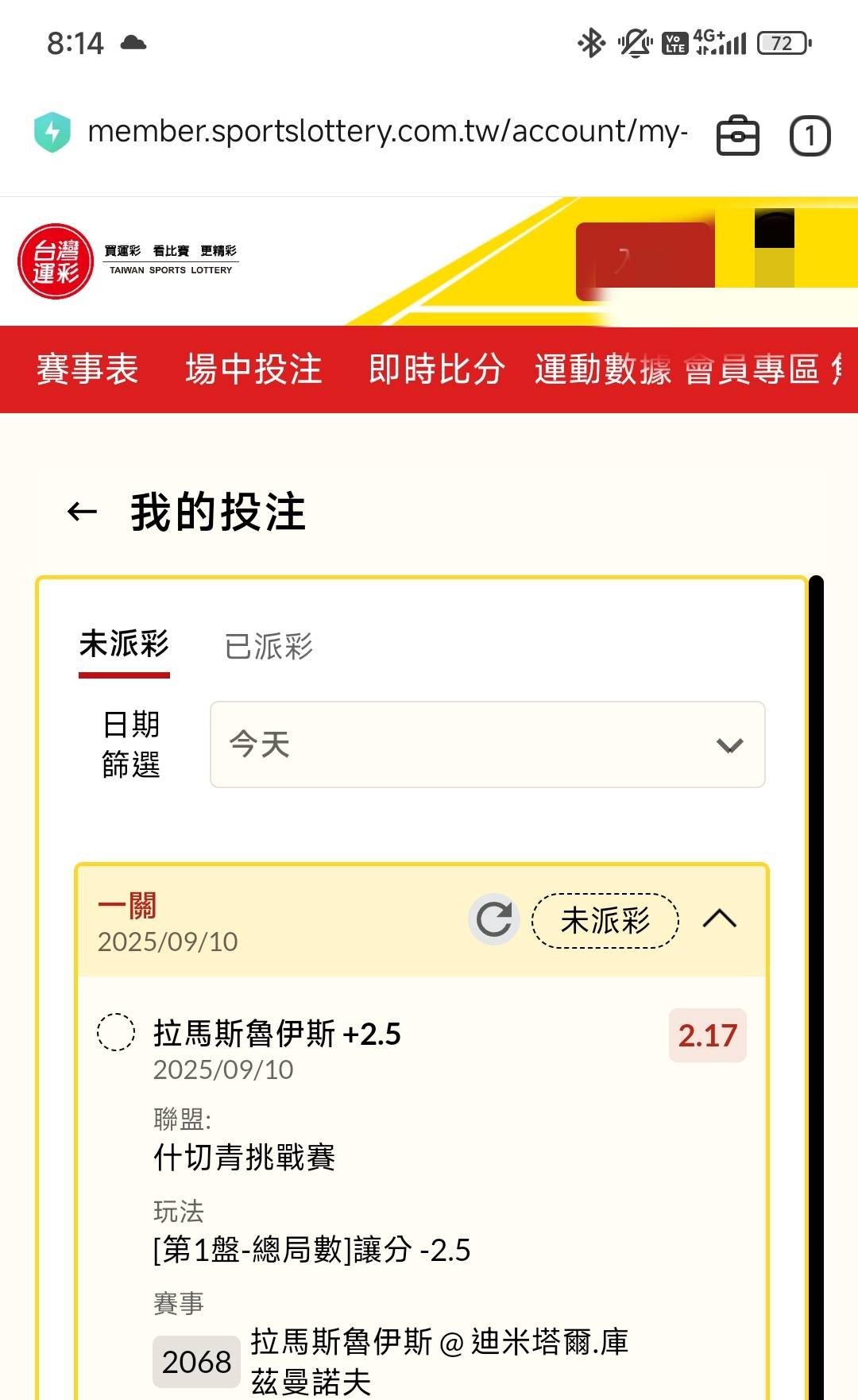Open the browser tab switcher
The image size is (858, 1400).
pos(810,136)
